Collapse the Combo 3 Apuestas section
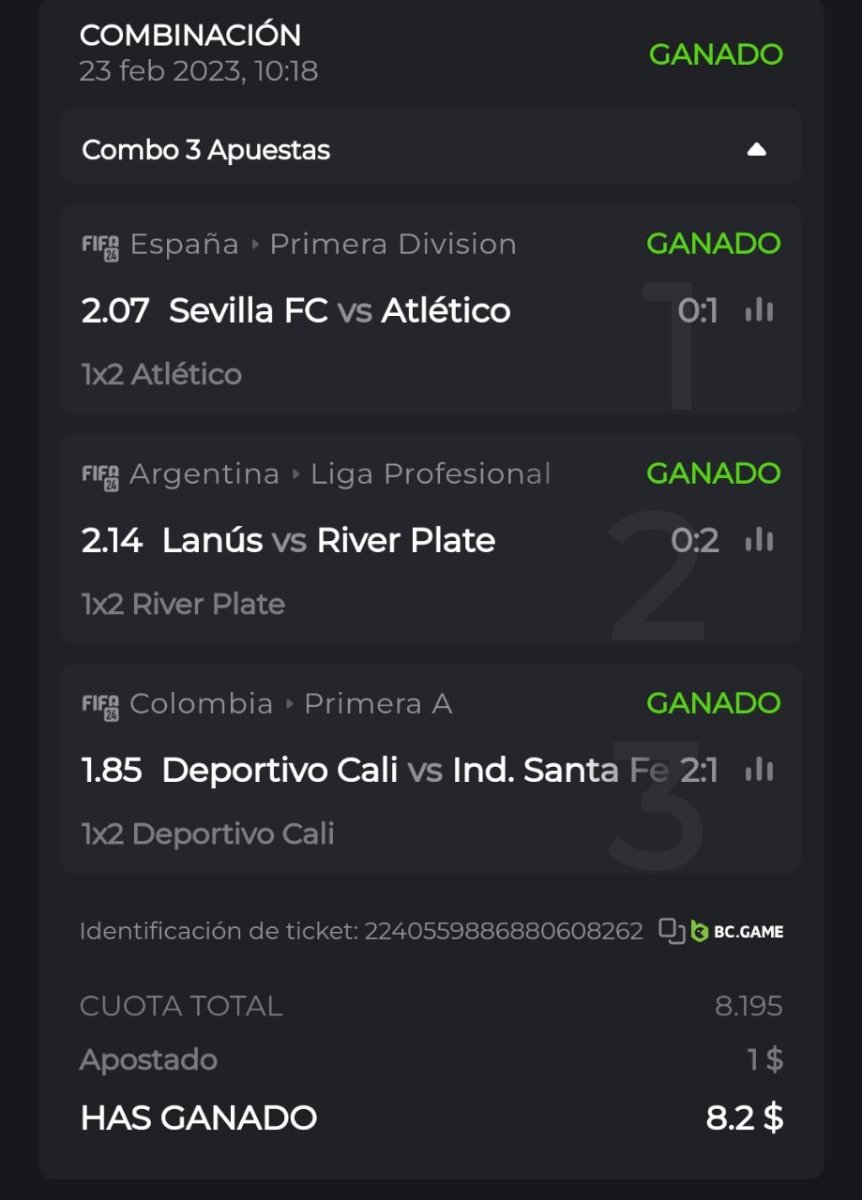 pyautogui.click(x=757, y=150)
